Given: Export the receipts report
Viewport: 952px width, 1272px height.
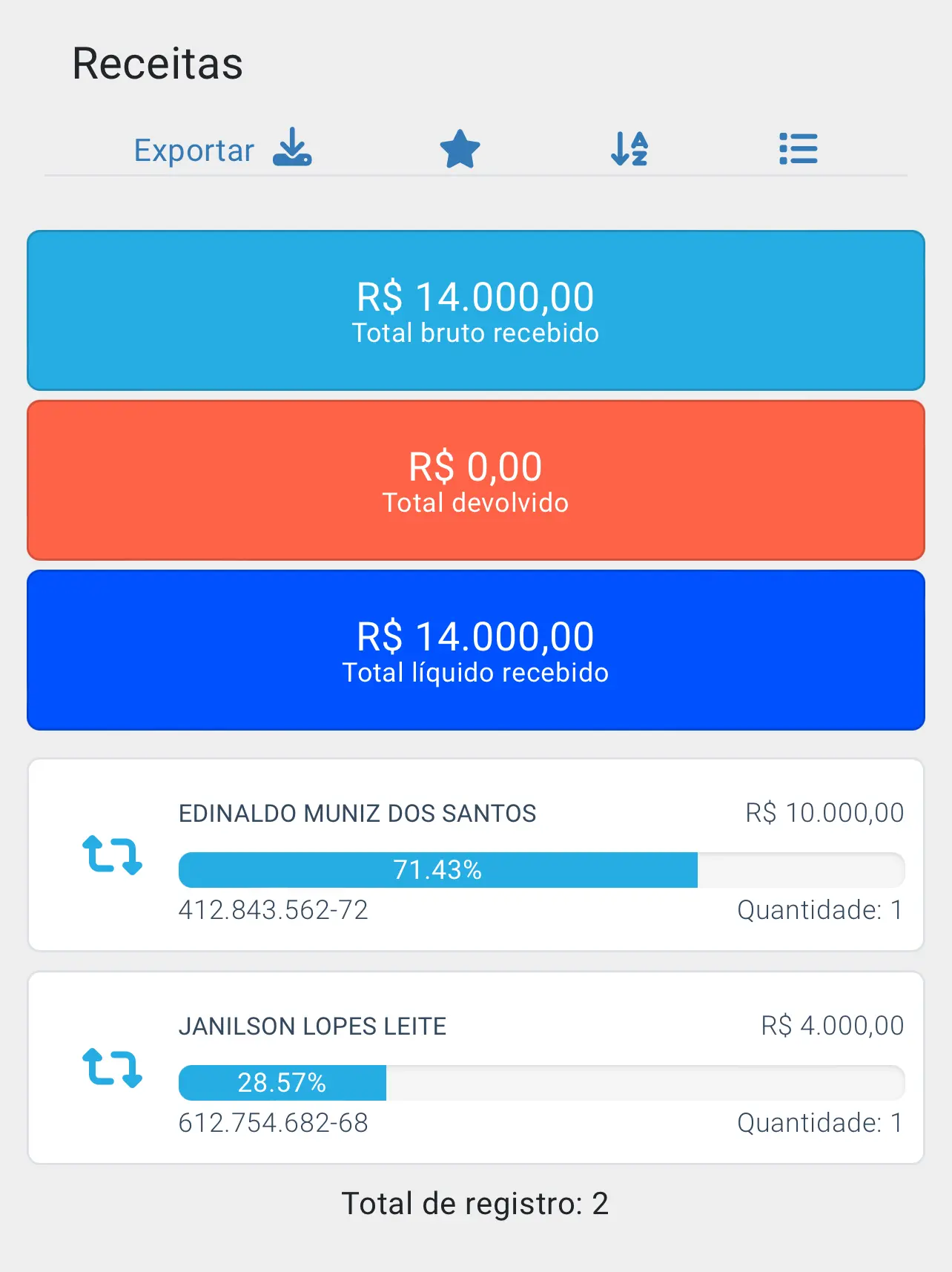Looking at the screenshot, I should pyautogui.click(x=222, y=149).
